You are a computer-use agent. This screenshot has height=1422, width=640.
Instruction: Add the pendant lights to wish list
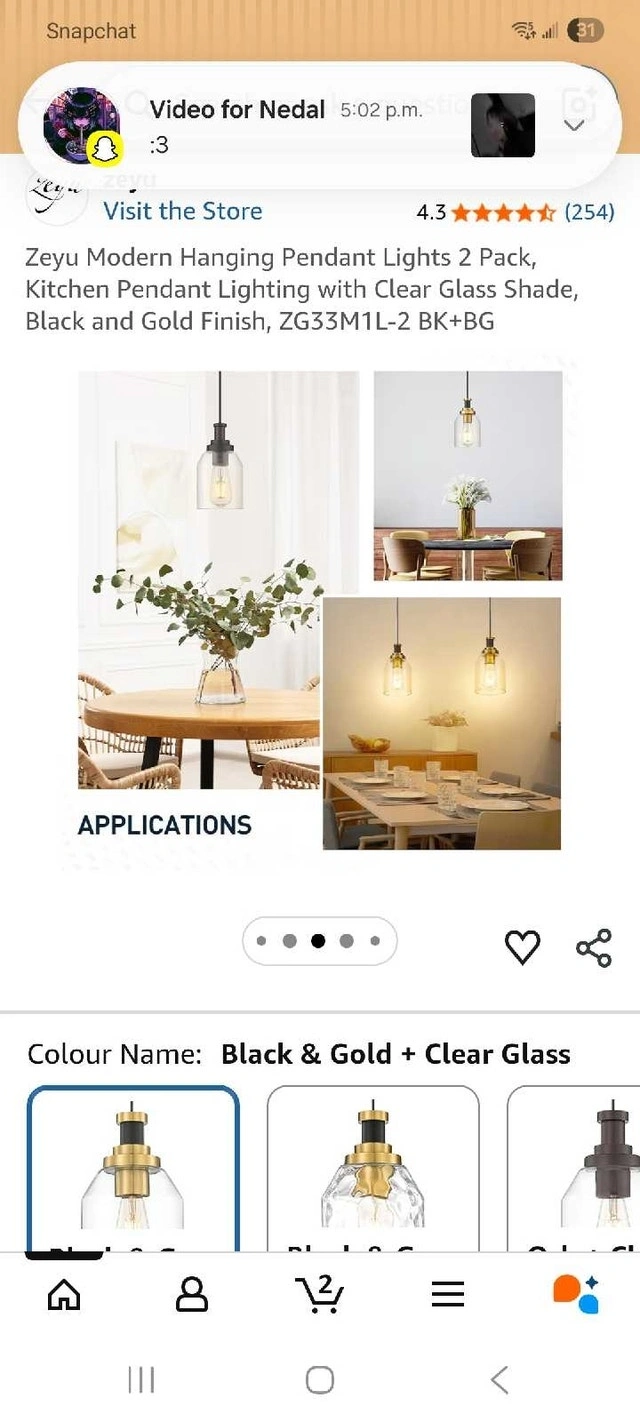[x=522, y=947]
